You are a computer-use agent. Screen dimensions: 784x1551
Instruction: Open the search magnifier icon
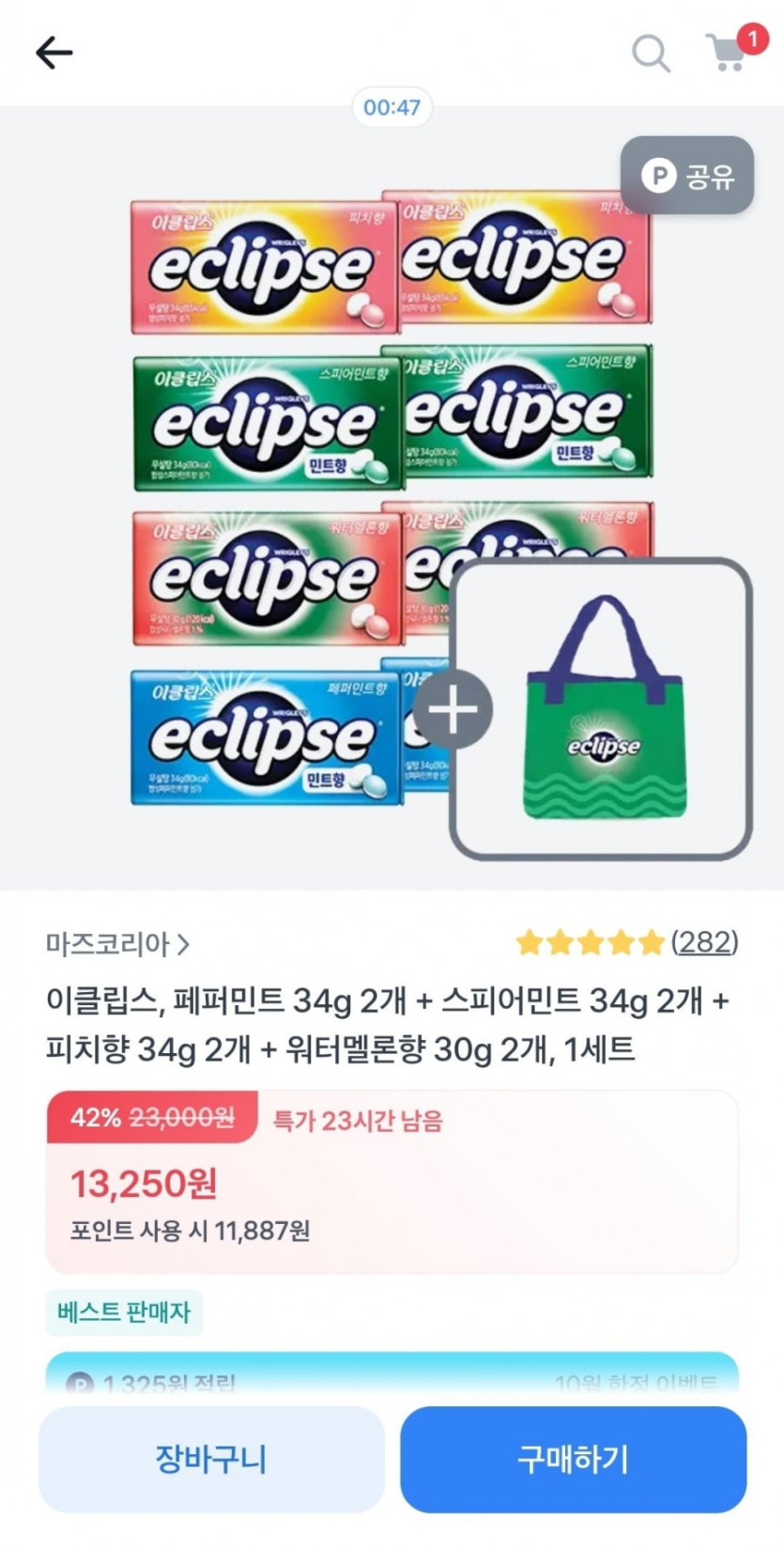651,54
